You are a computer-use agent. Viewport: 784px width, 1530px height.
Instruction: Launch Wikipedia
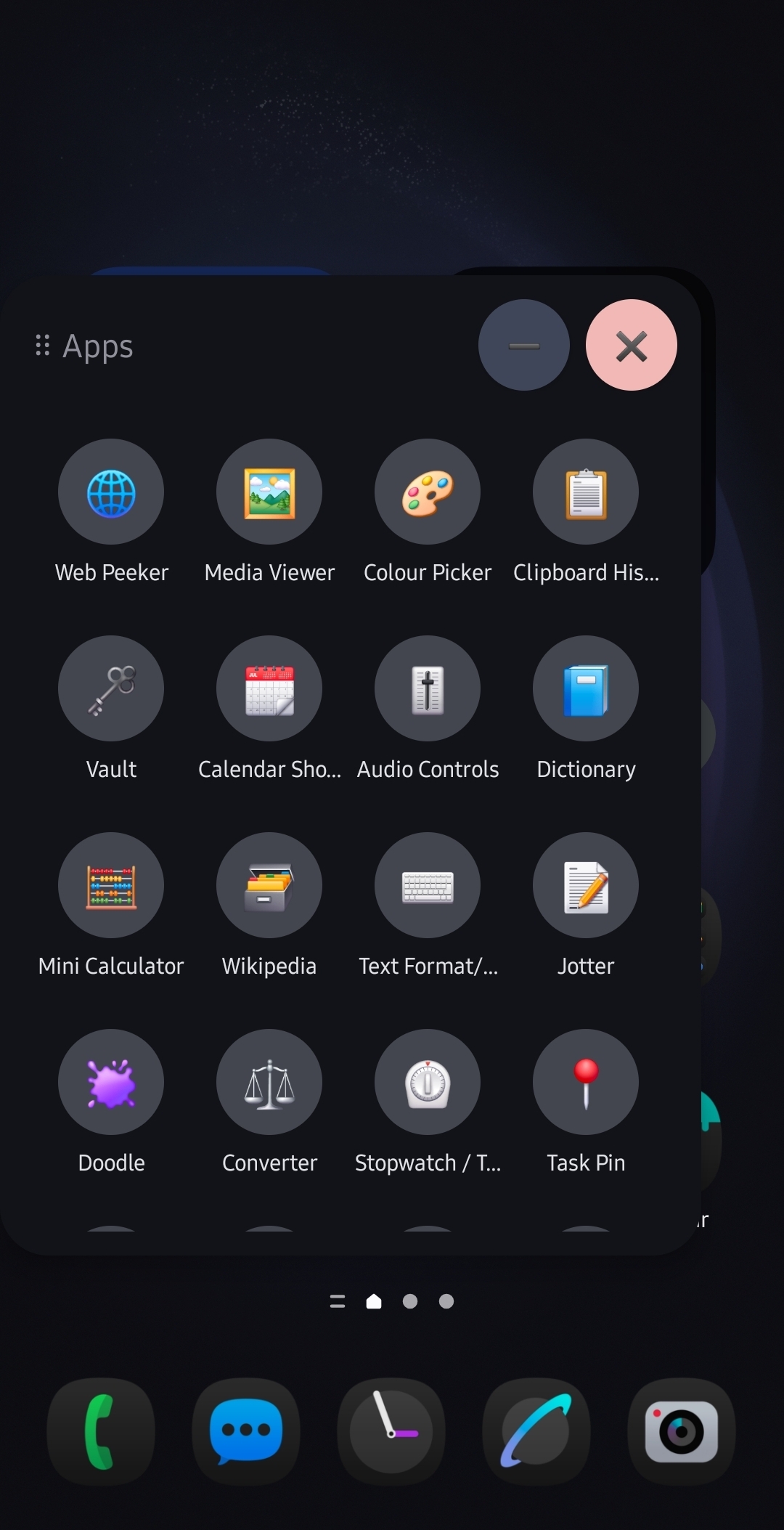tap(269, 886)
